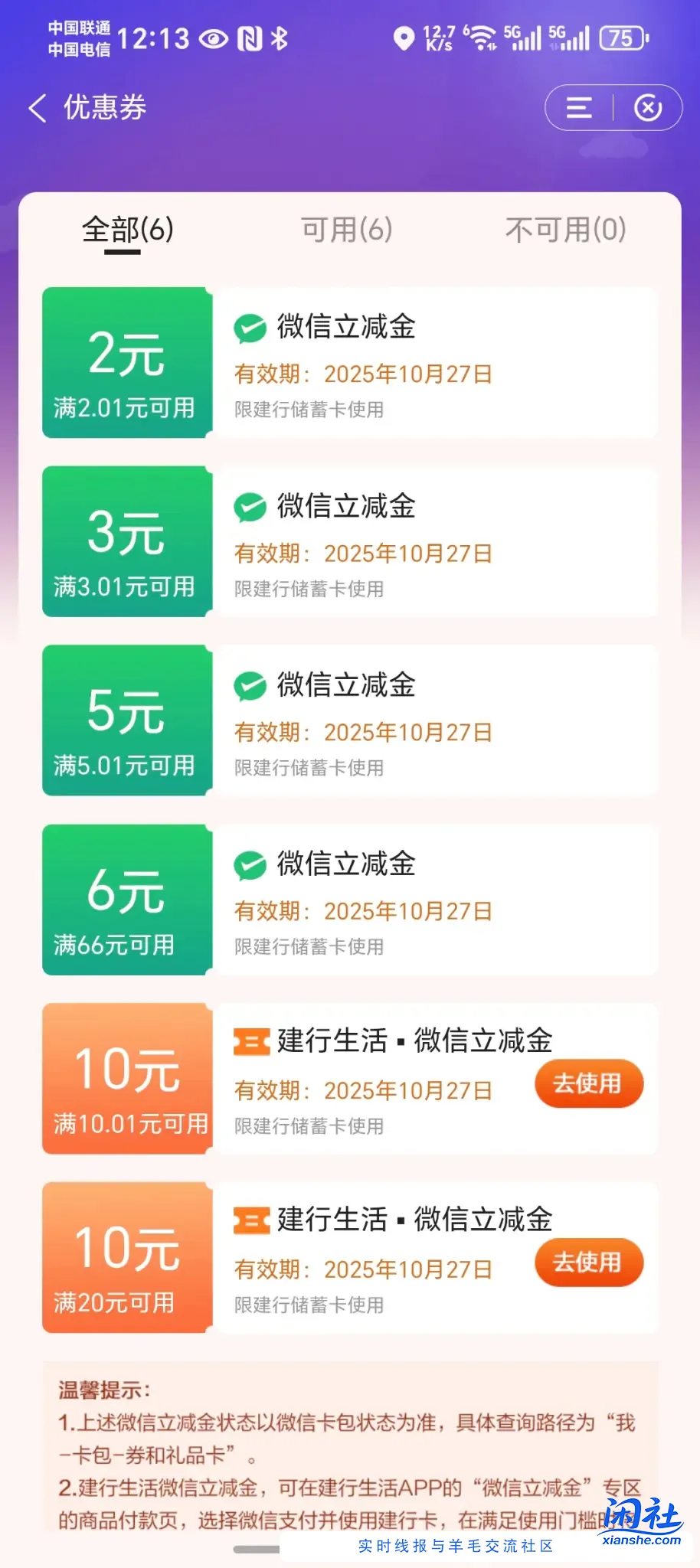Tap the orange ticket icon on the 10元 coupon
700x1568 pixels.
click(x=250, y=1040)
